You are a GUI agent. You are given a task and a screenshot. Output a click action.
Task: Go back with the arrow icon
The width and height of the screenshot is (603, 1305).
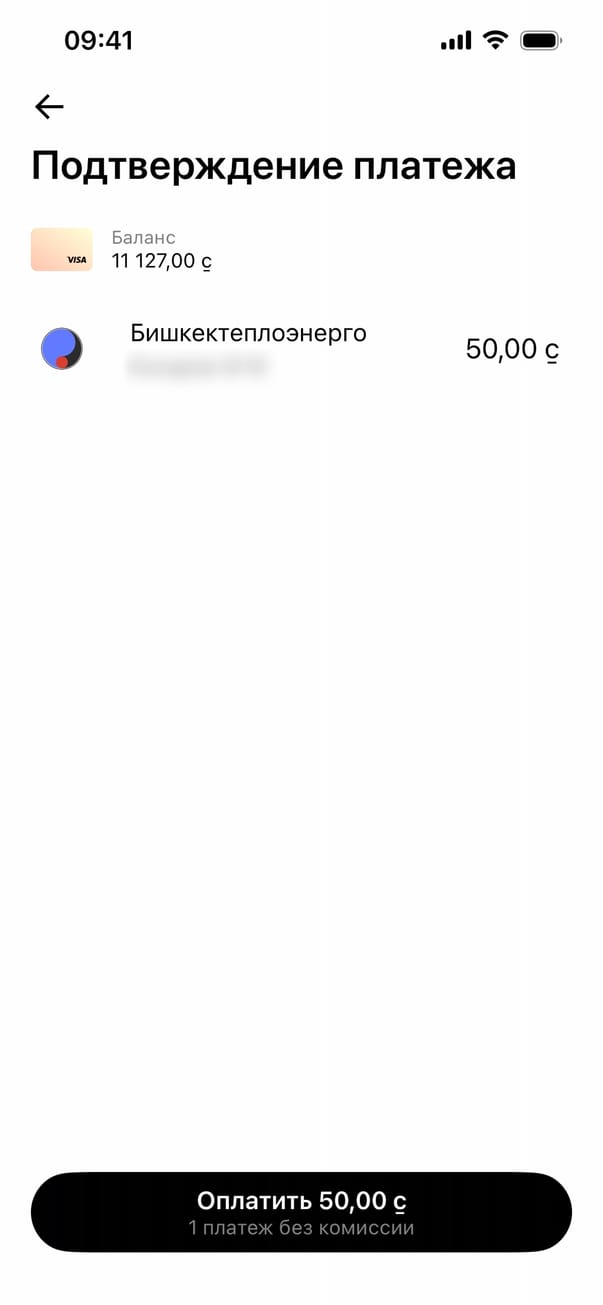point(49,107)
